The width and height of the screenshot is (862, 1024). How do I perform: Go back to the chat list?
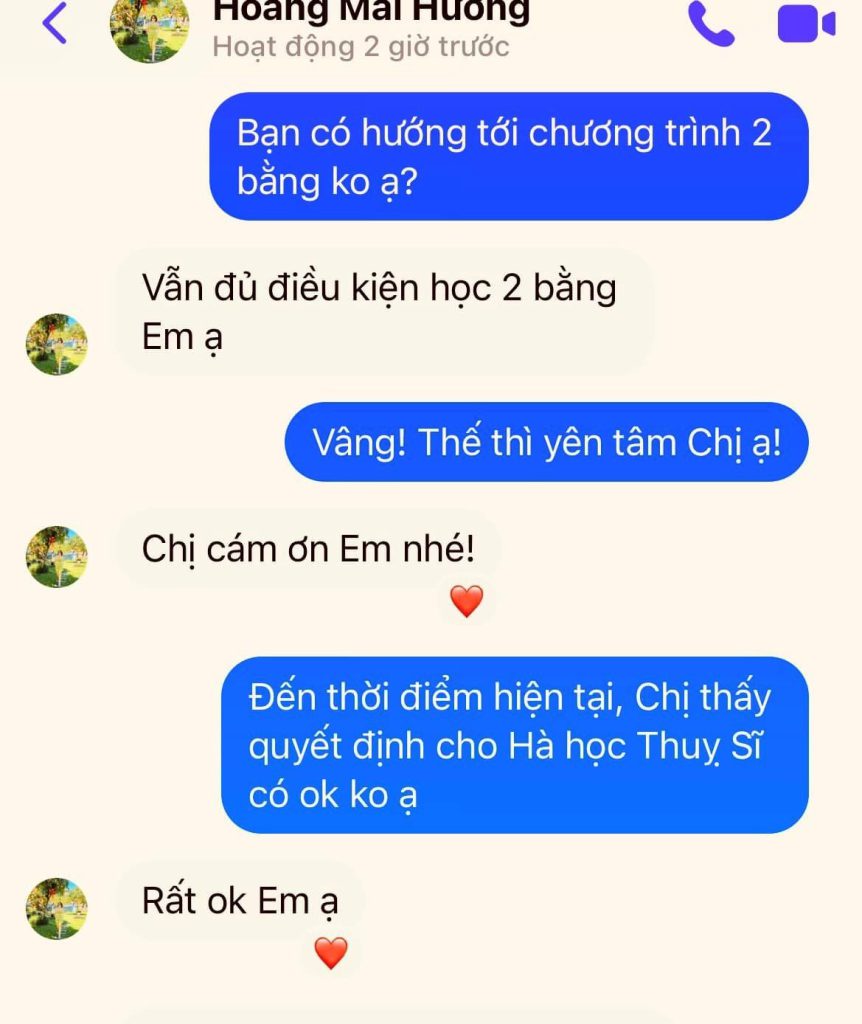pos(55,24)
